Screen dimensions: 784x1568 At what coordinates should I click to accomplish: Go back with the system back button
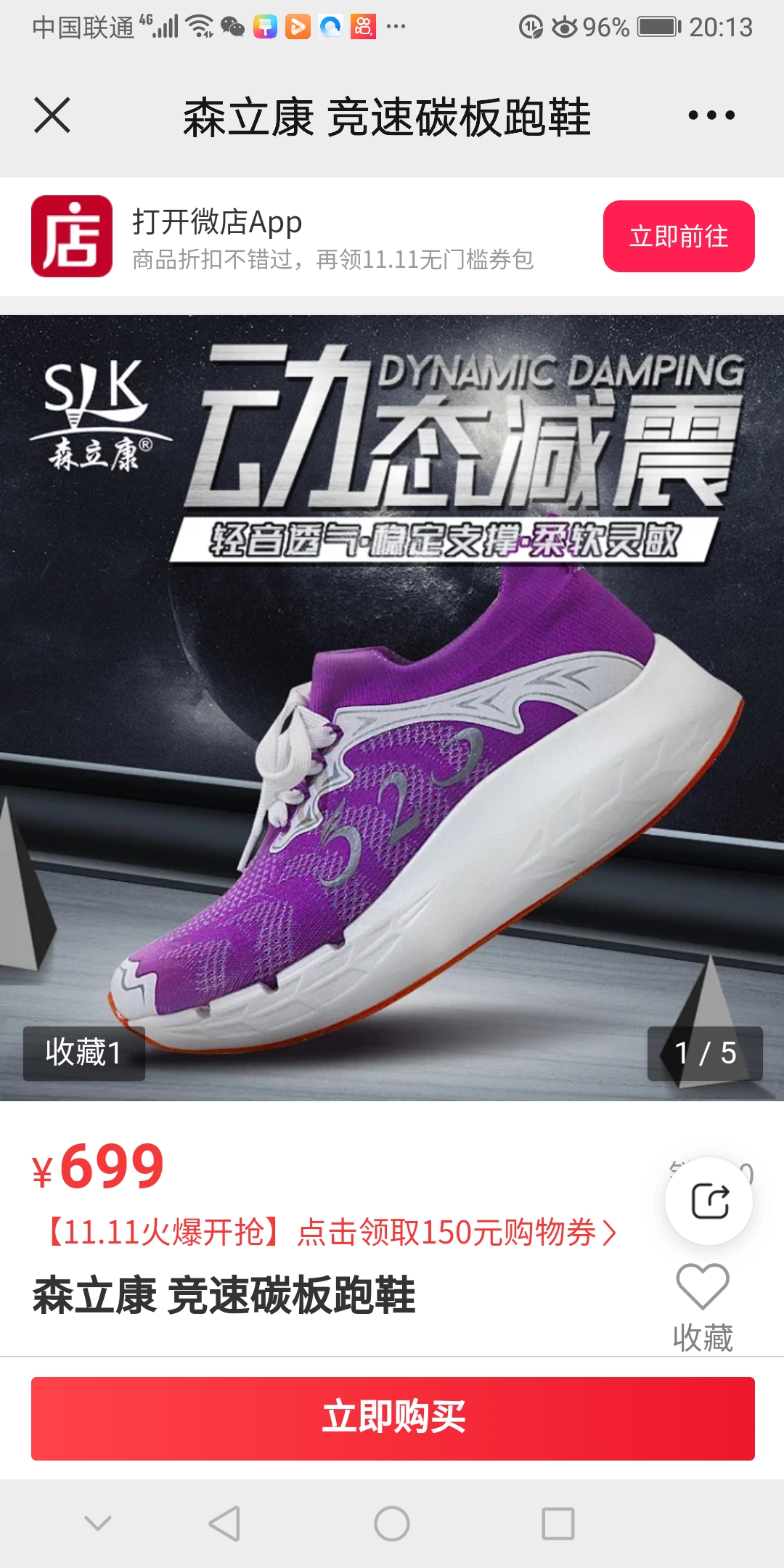(224, 1523)
